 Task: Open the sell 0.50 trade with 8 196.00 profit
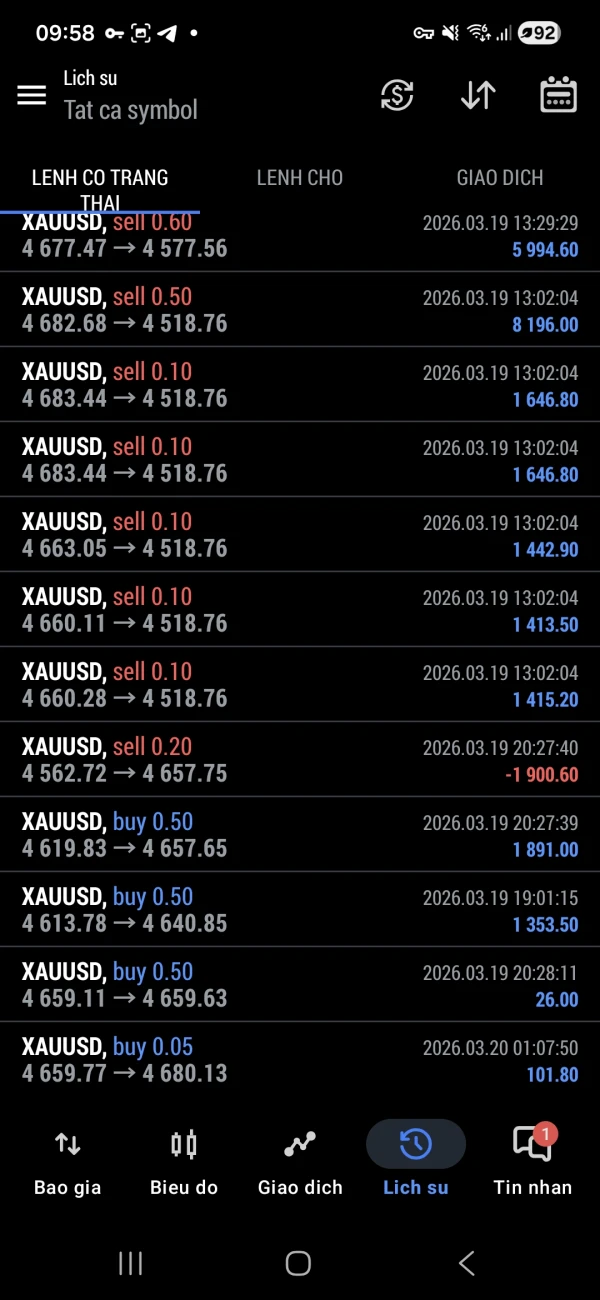[300, 310]
